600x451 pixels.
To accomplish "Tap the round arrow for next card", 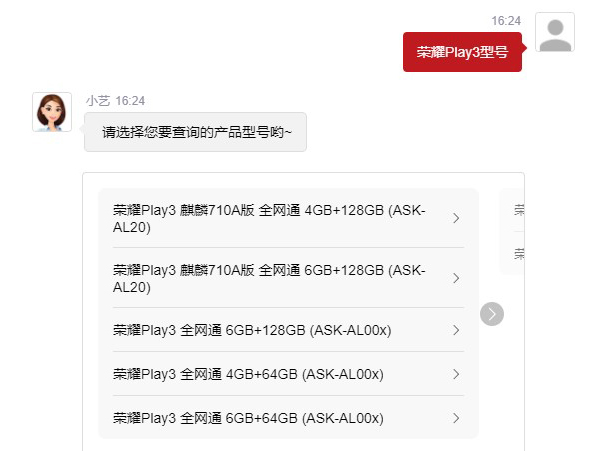I will click(492, 314).
